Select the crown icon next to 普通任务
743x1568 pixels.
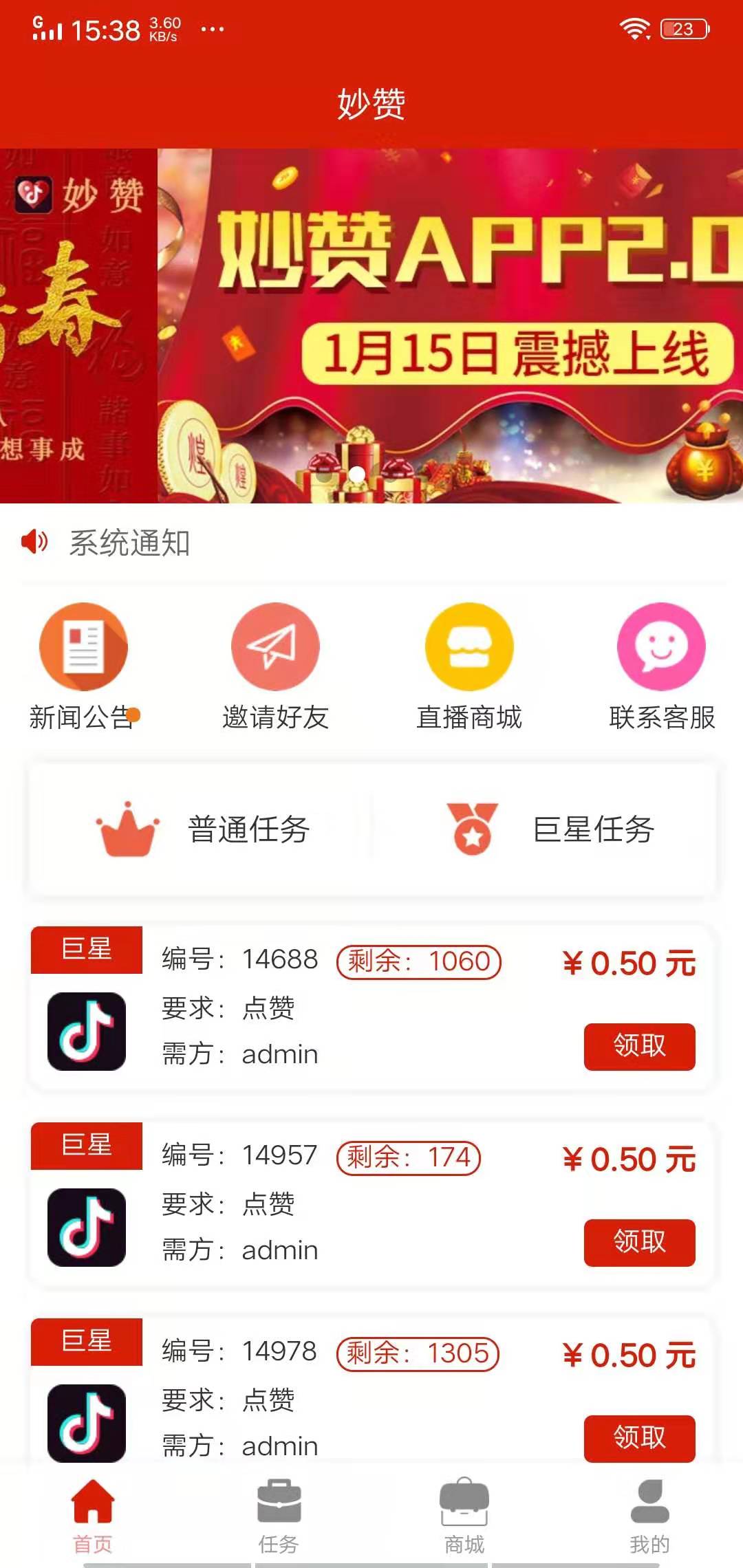pos(129,829)
